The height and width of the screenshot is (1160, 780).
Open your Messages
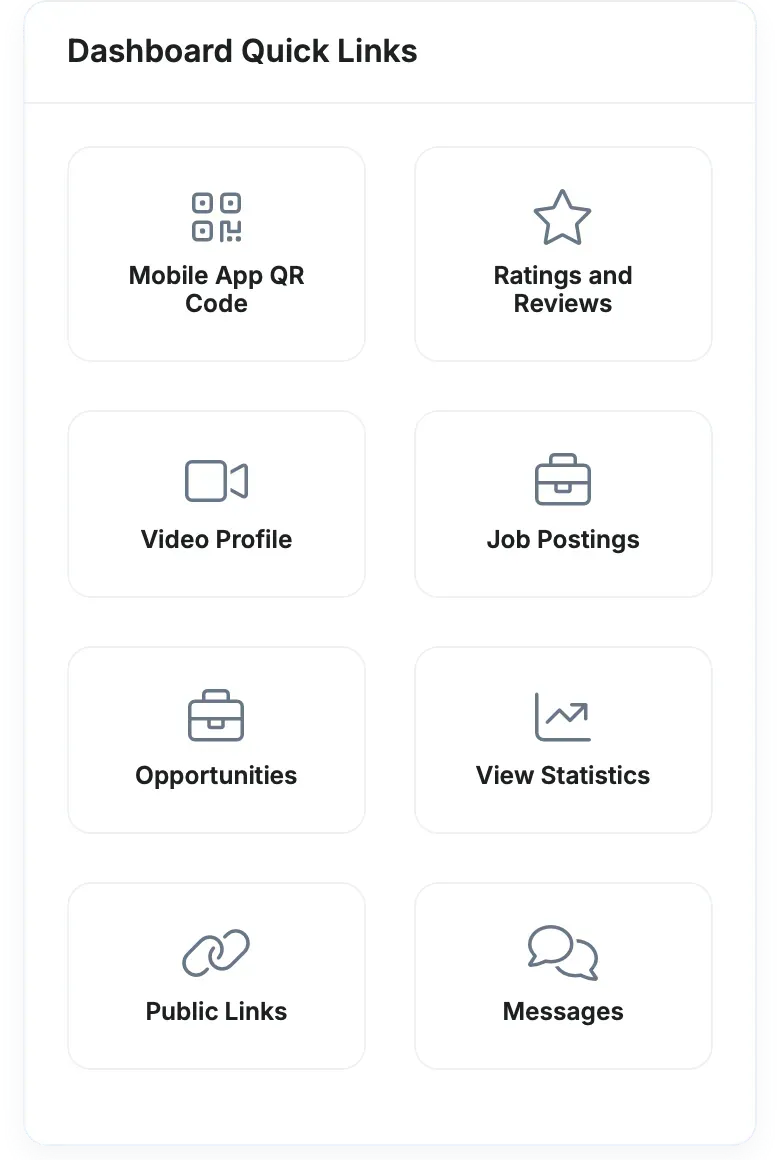[563, 975]
